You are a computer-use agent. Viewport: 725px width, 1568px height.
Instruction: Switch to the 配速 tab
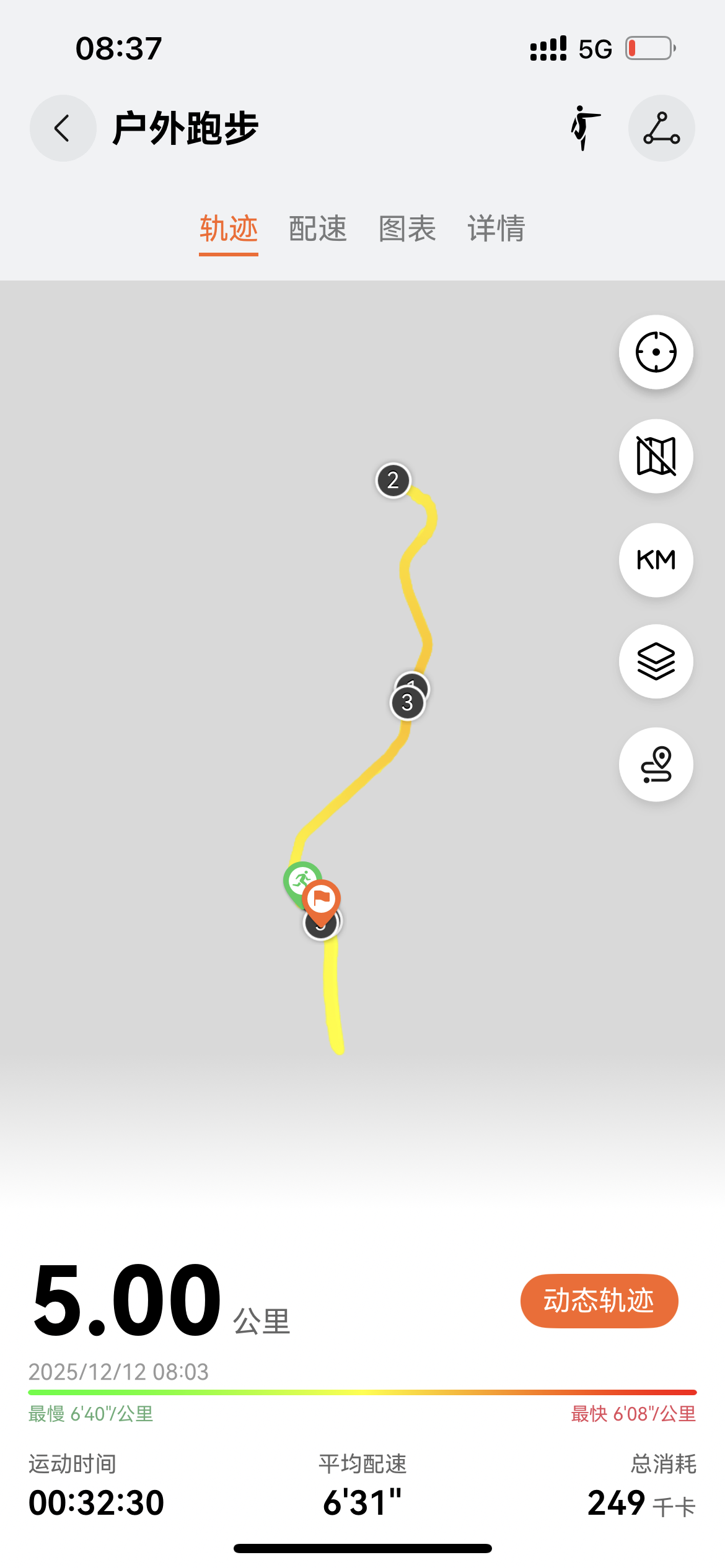[x=318, y=229]
